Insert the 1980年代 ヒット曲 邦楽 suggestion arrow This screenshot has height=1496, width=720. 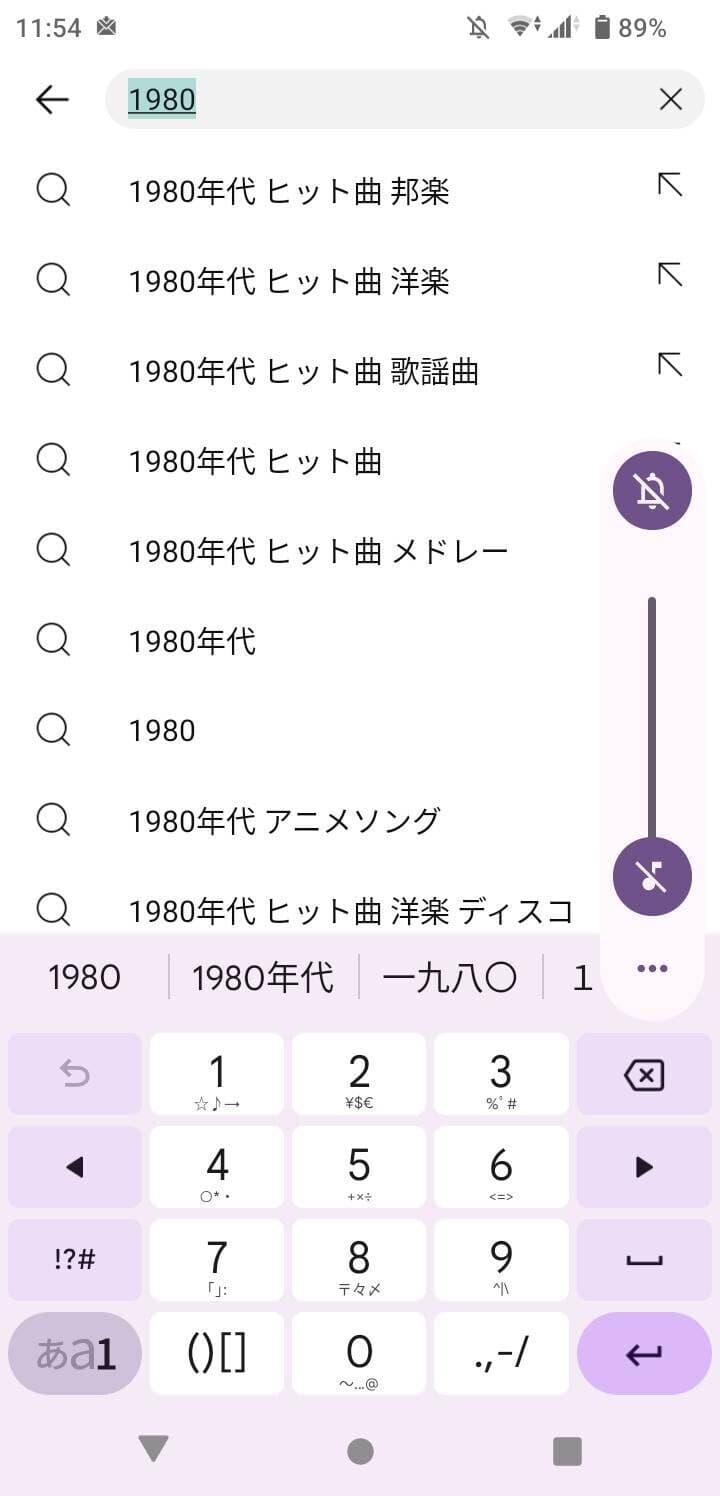coord(669,185)
